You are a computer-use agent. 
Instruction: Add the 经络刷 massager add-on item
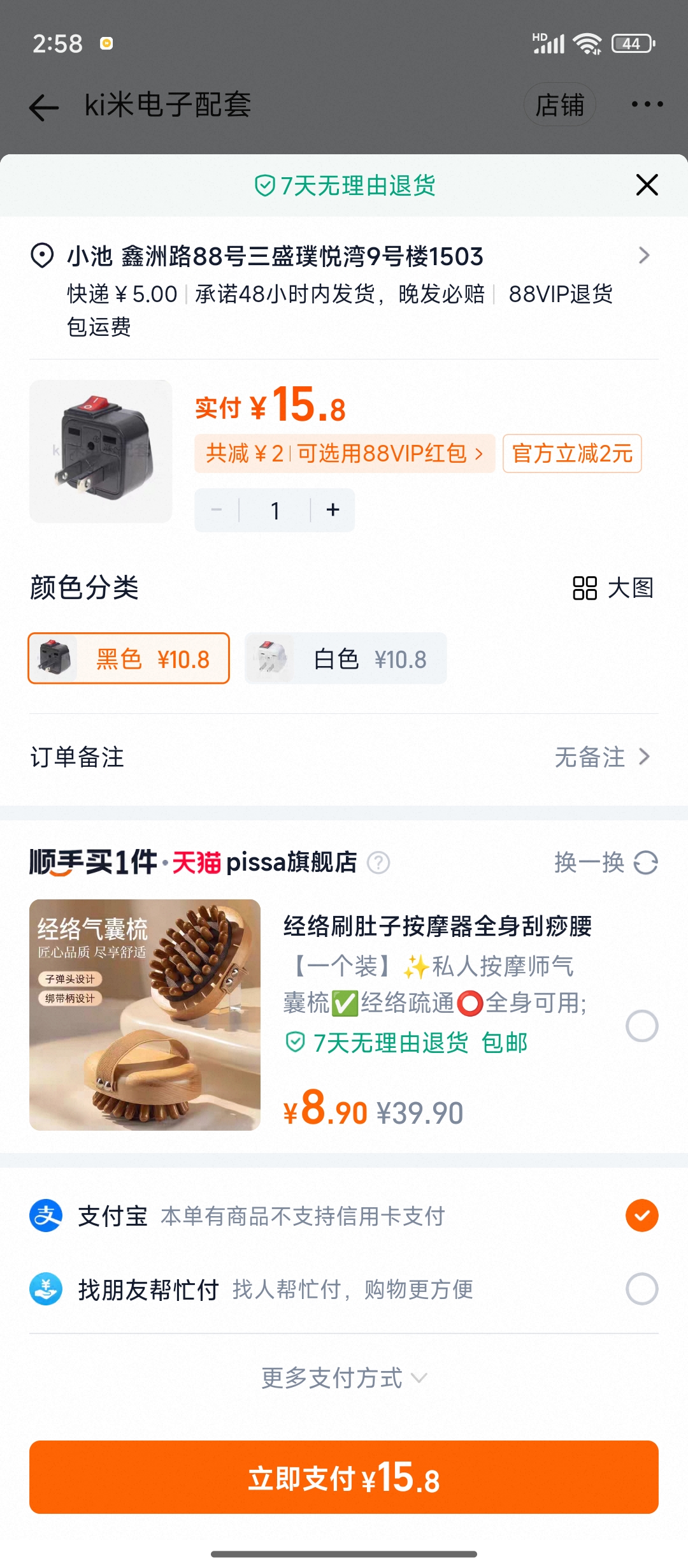point(641,1026)
